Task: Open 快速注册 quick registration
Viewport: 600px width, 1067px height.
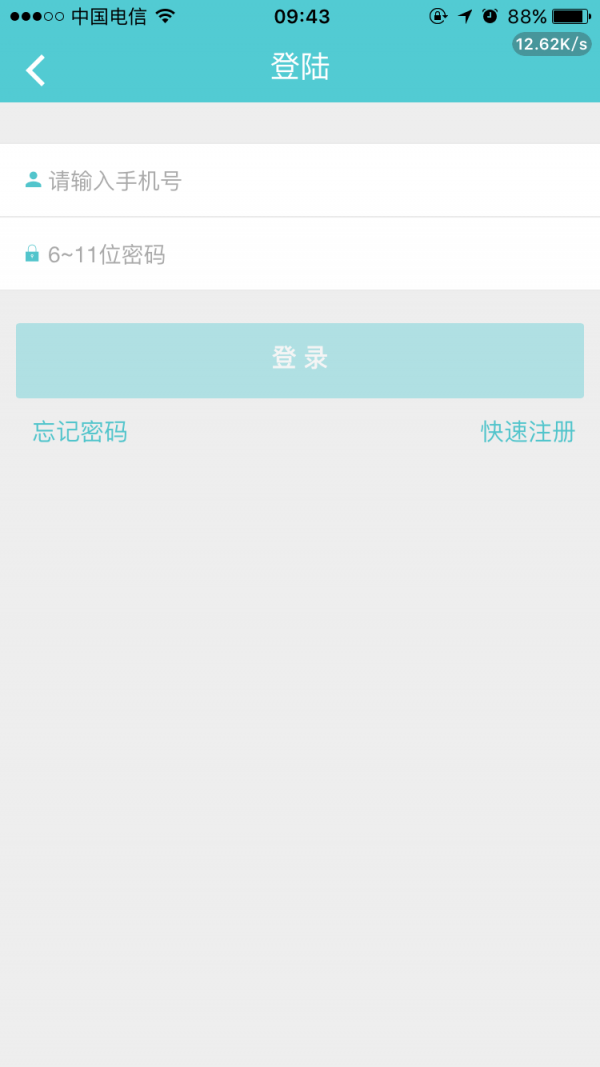Action: coord(527,432)
